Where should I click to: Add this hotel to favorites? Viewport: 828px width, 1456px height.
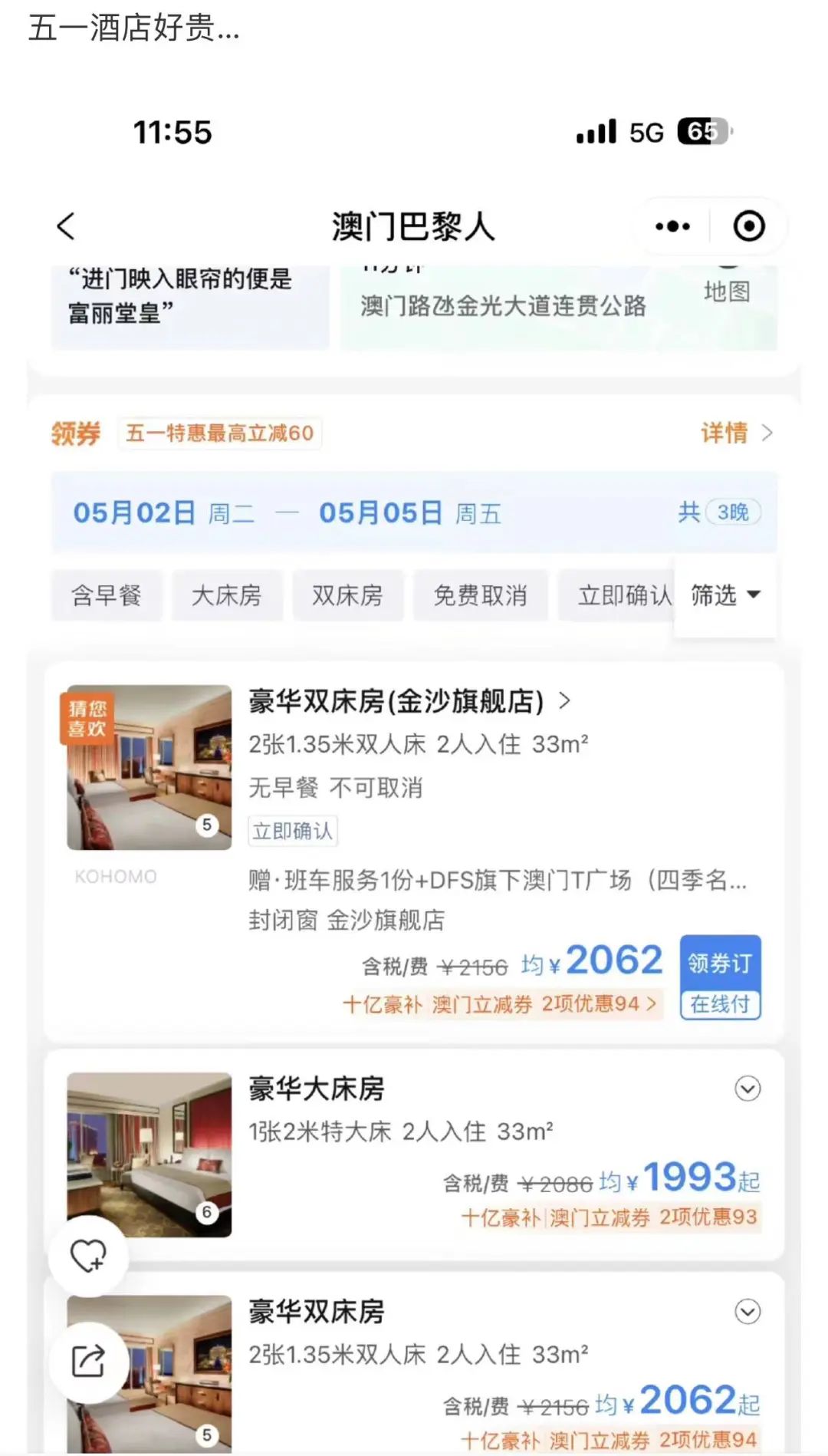tap(88, 1256)
